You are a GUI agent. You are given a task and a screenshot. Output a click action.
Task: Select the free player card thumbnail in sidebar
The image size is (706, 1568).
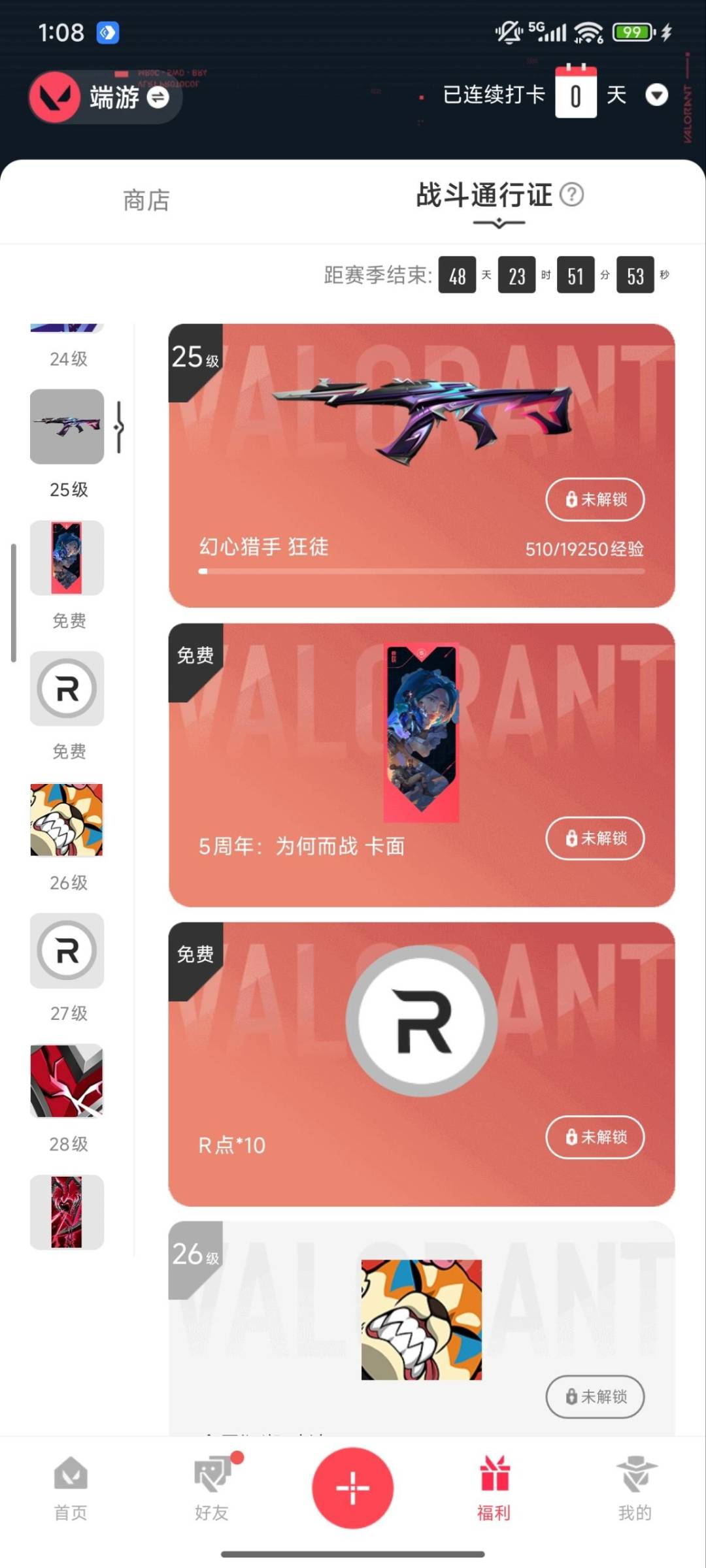67,557
